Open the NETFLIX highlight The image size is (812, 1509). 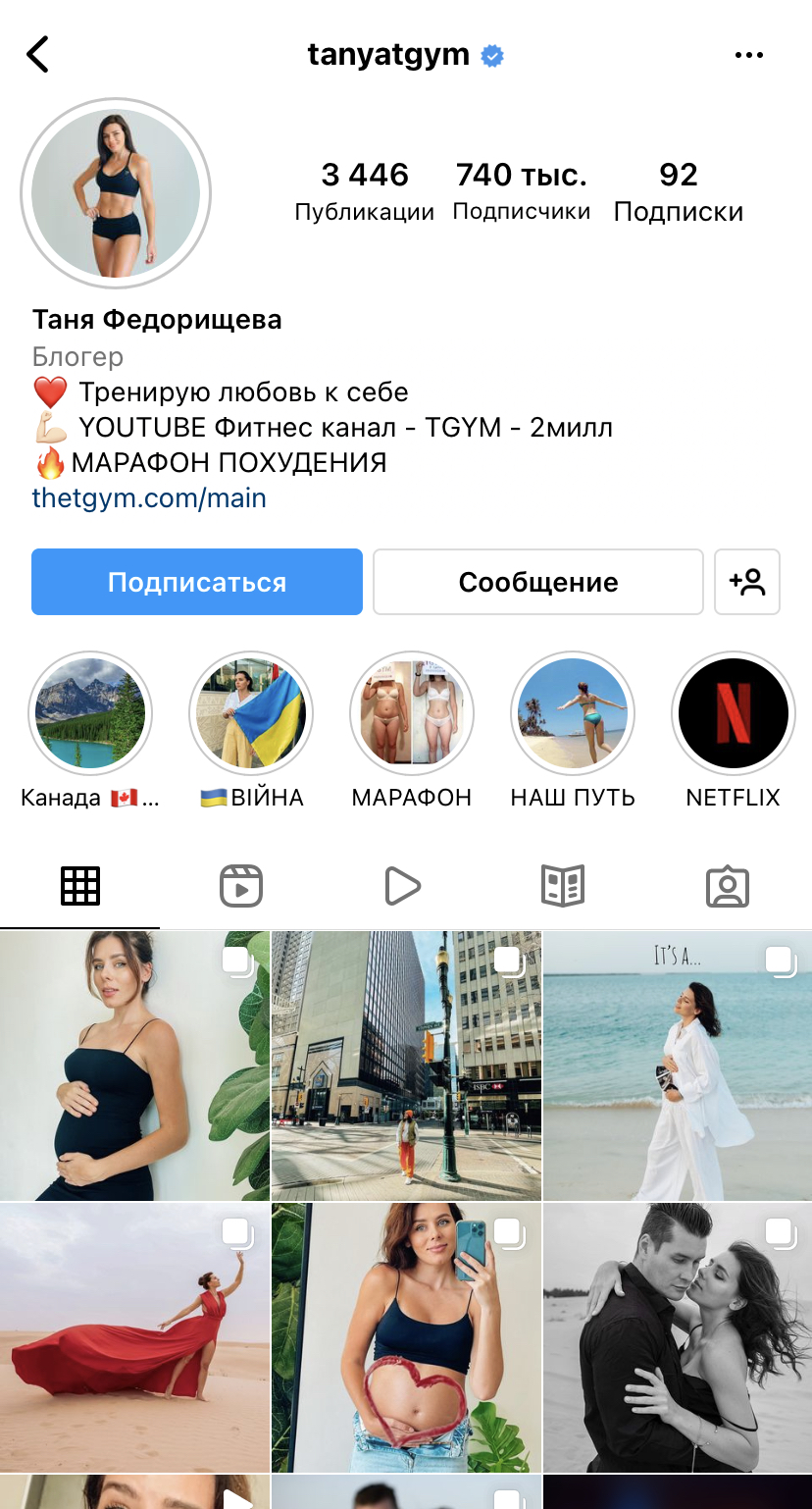tap(734, 713)
